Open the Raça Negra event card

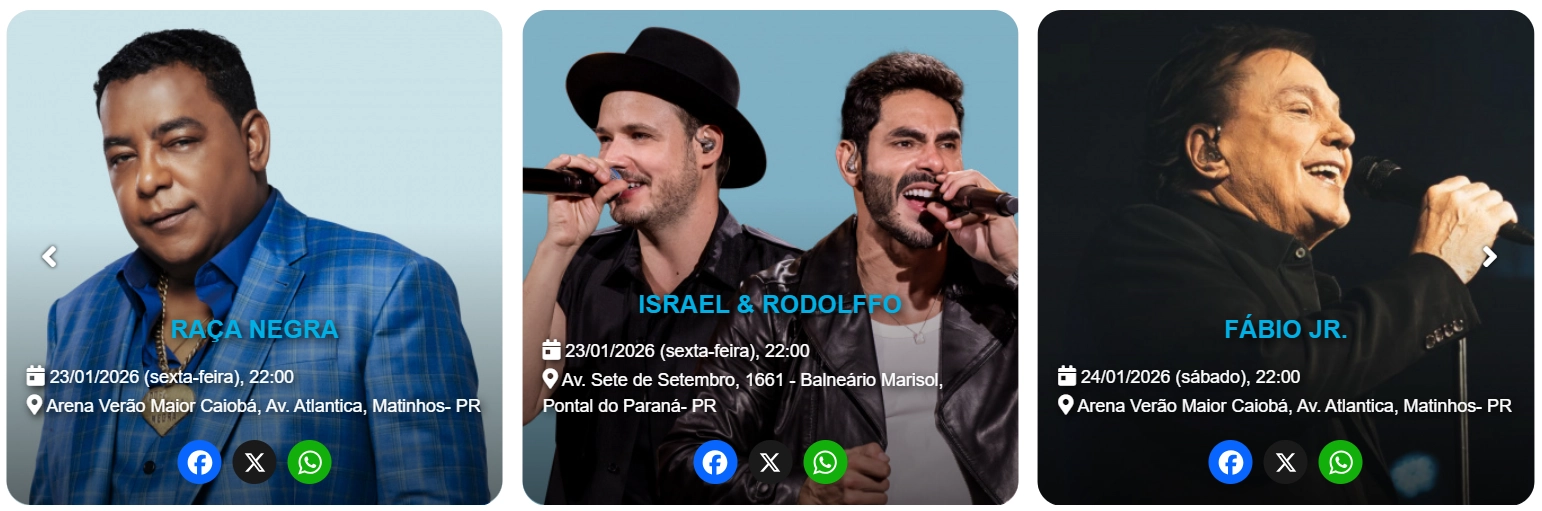[x=254, y=329]
